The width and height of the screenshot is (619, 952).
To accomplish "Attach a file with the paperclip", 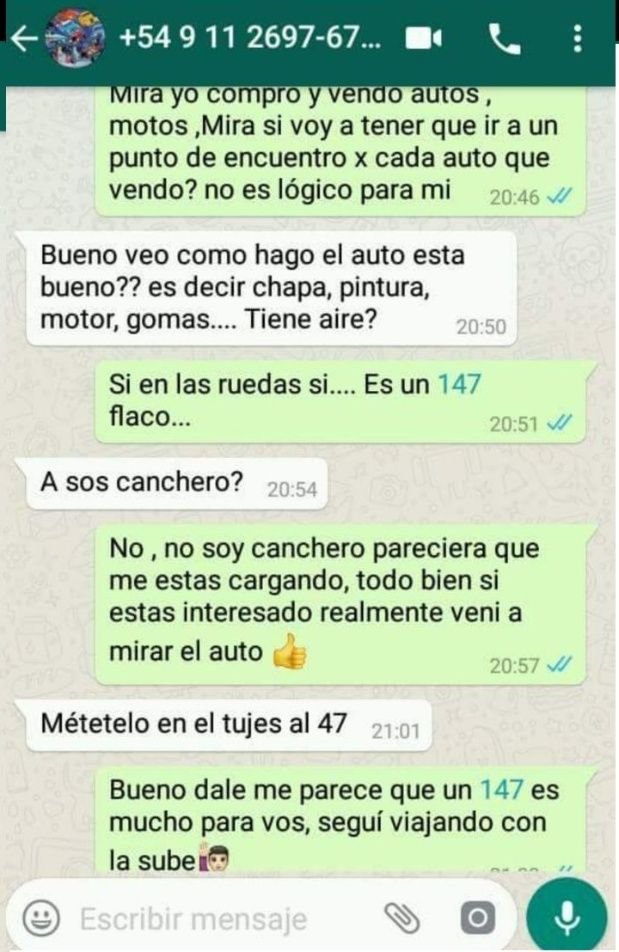I will 402,917.
